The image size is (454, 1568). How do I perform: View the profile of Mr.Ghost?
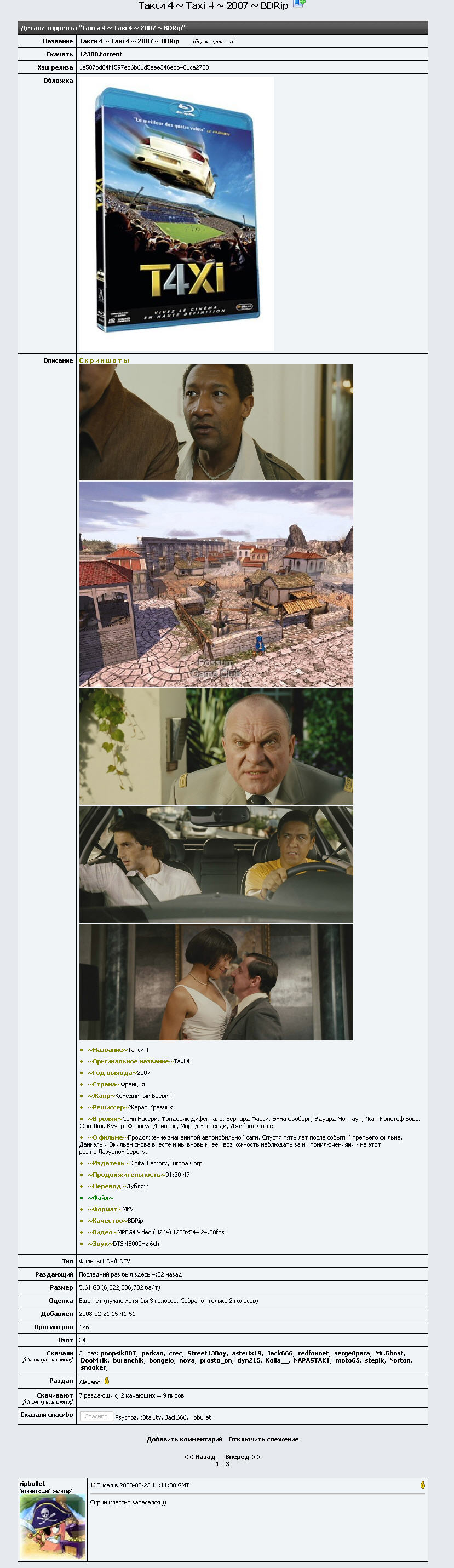click(x=389, y=1353)
